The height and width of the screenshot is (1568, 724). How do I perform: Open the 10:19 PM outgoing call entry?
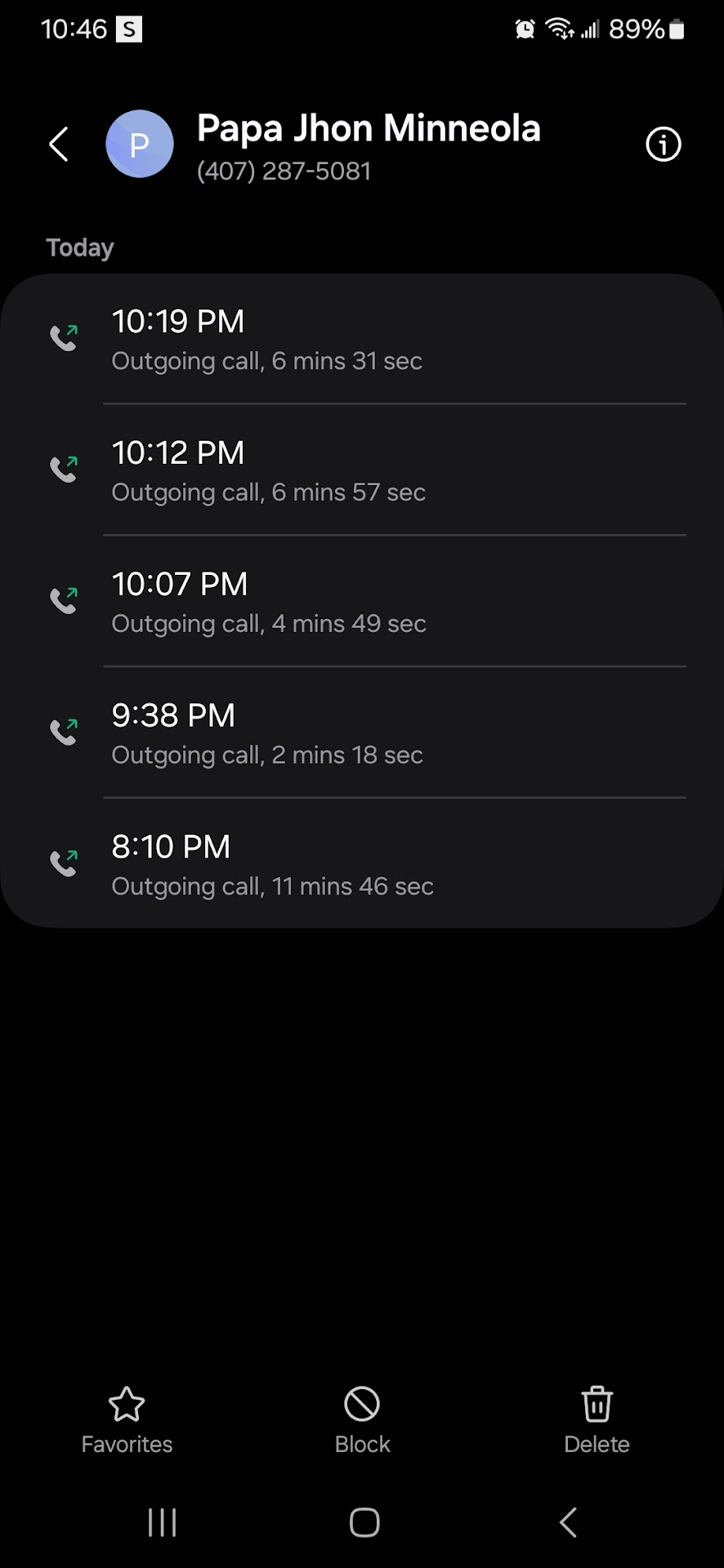[361, 339]
